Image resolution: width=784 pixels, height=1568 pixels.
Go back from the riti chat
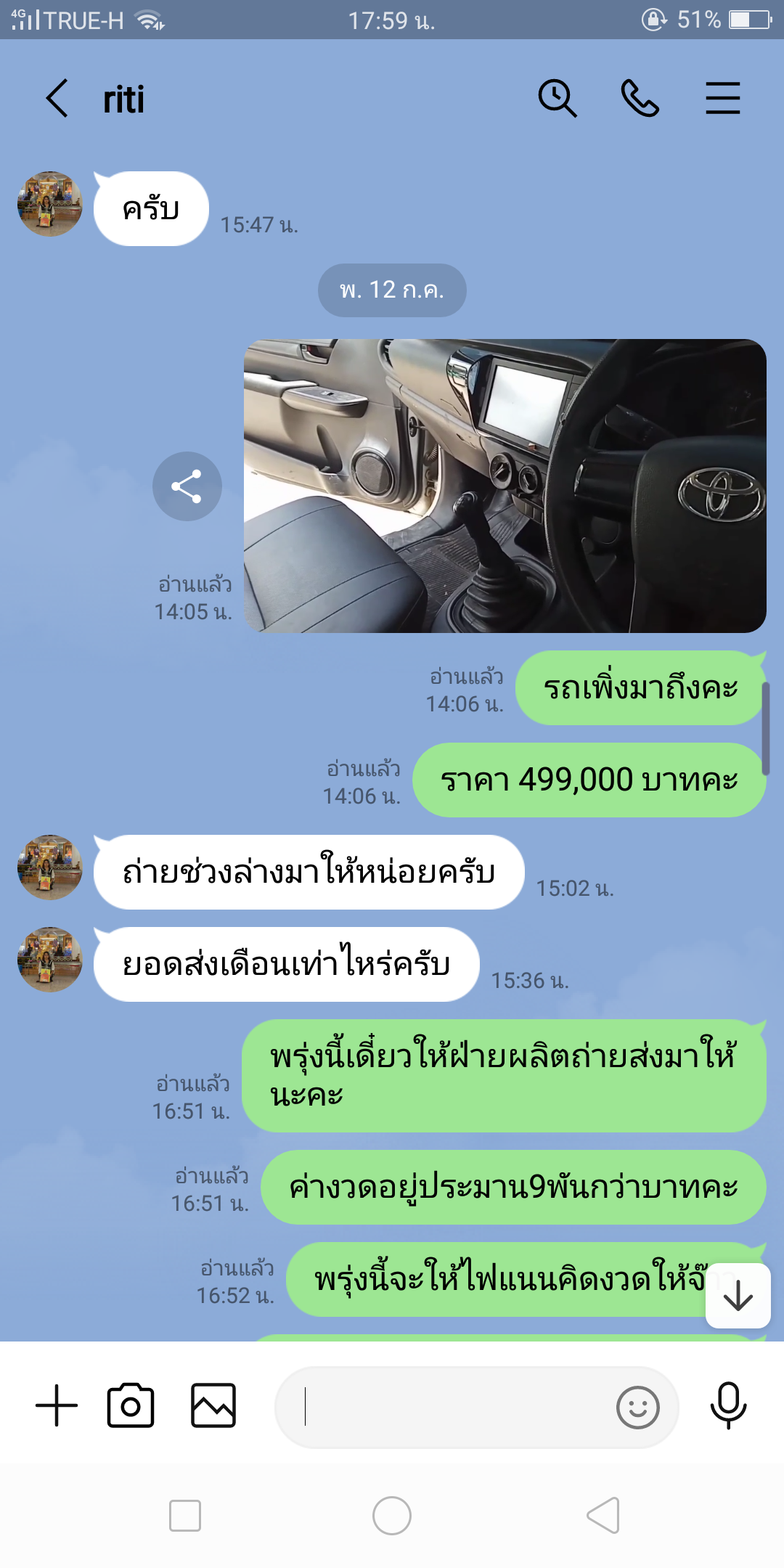tap(57, 99)
